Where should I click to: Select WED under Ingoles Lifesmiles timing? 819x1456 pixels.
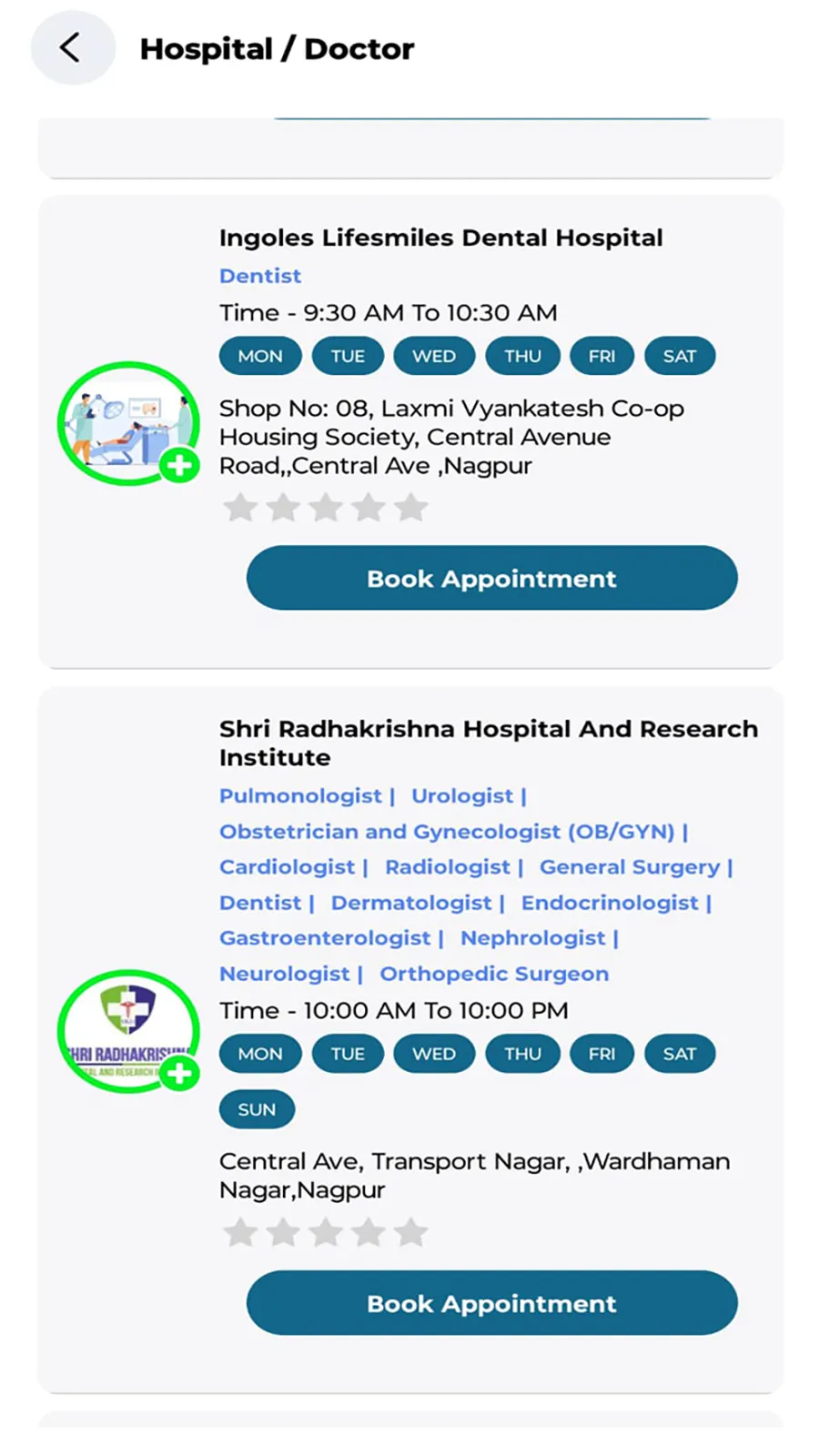pyautogui.click(x=434, y=355)
